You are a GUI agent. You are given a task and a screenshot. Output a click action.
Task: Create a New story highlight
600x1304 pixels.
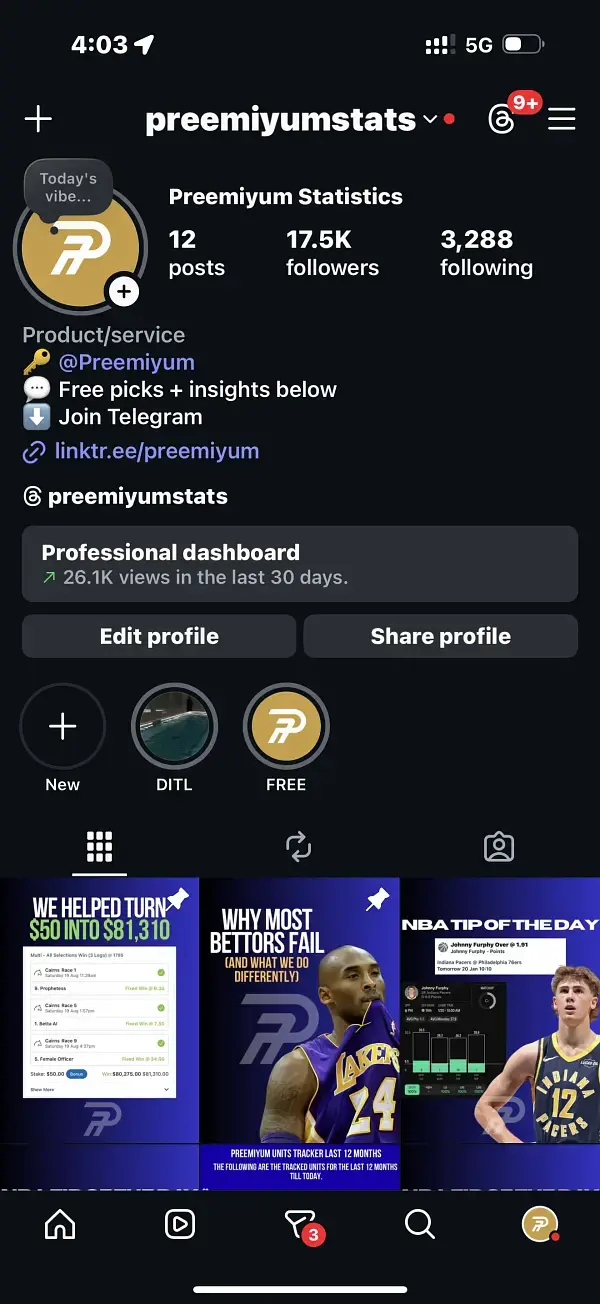point(62,727)
